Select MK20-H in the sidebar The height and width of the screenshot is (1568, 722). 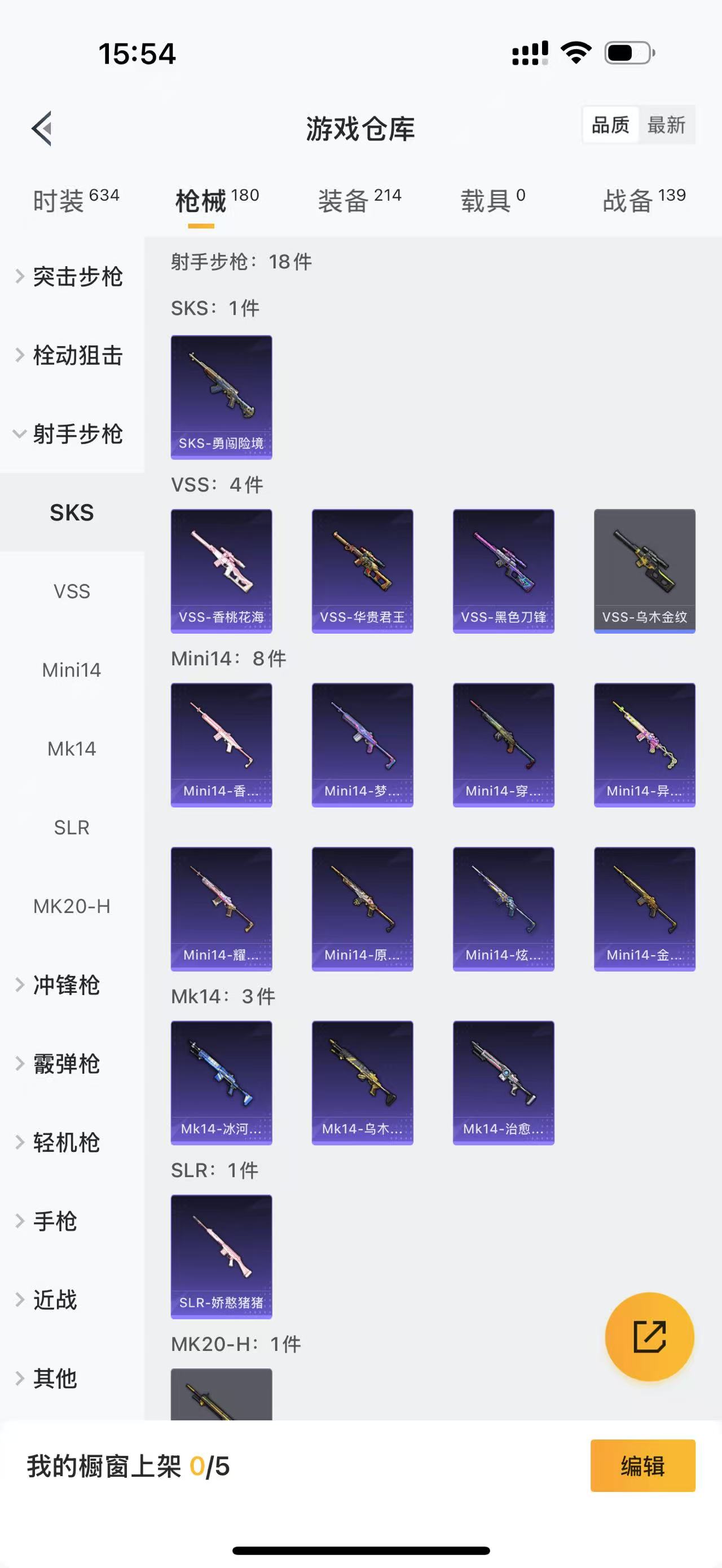pos(72,906)
